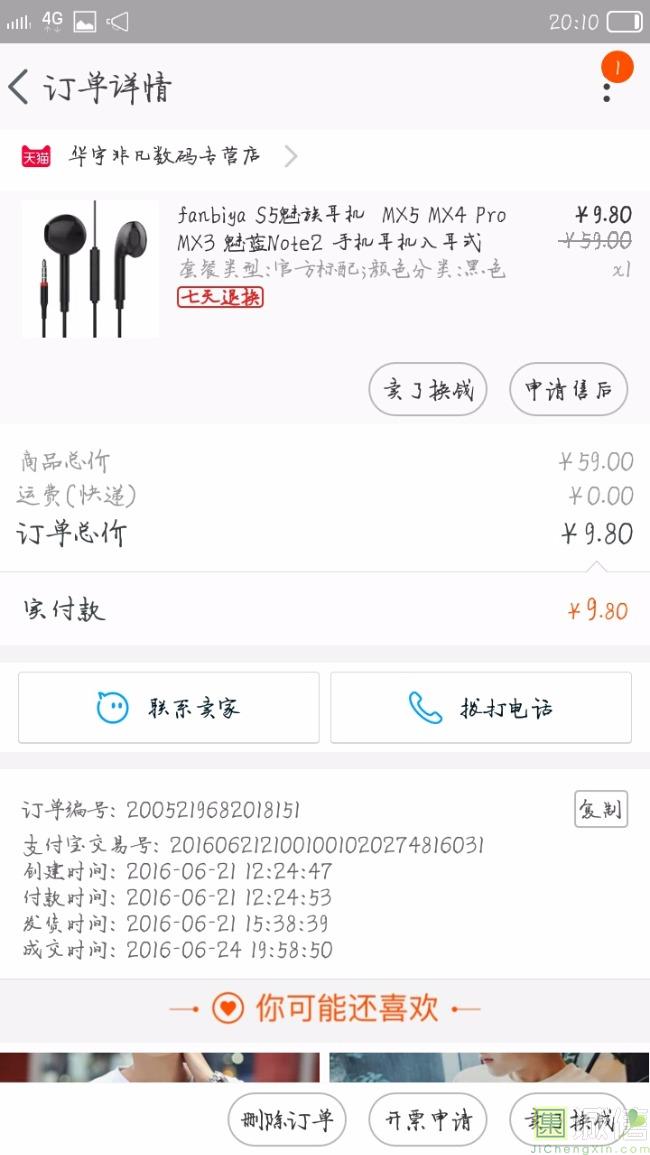Go back from the 订单详情 page

coord(20,88)
